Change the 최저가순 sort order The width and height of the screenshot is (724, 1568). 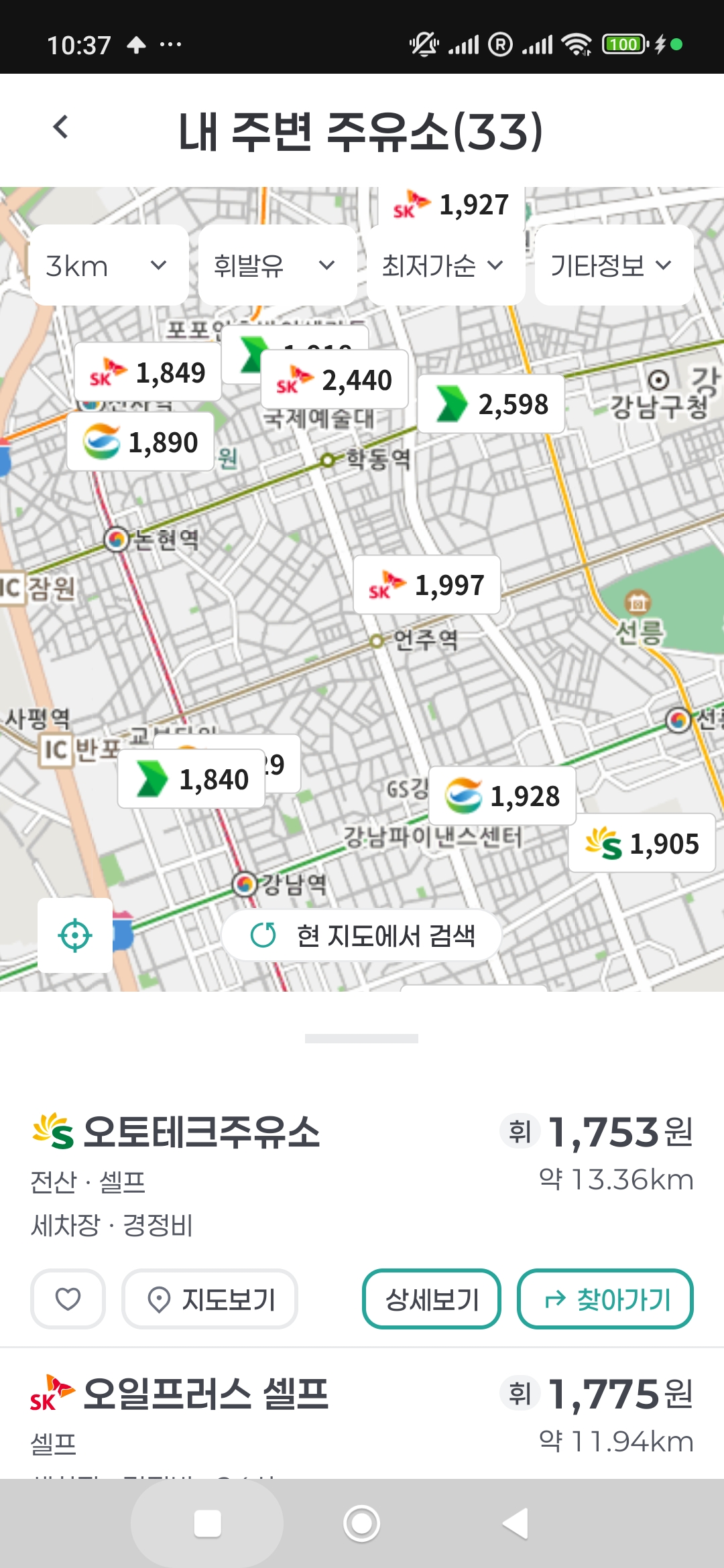(x=444, y=265)
